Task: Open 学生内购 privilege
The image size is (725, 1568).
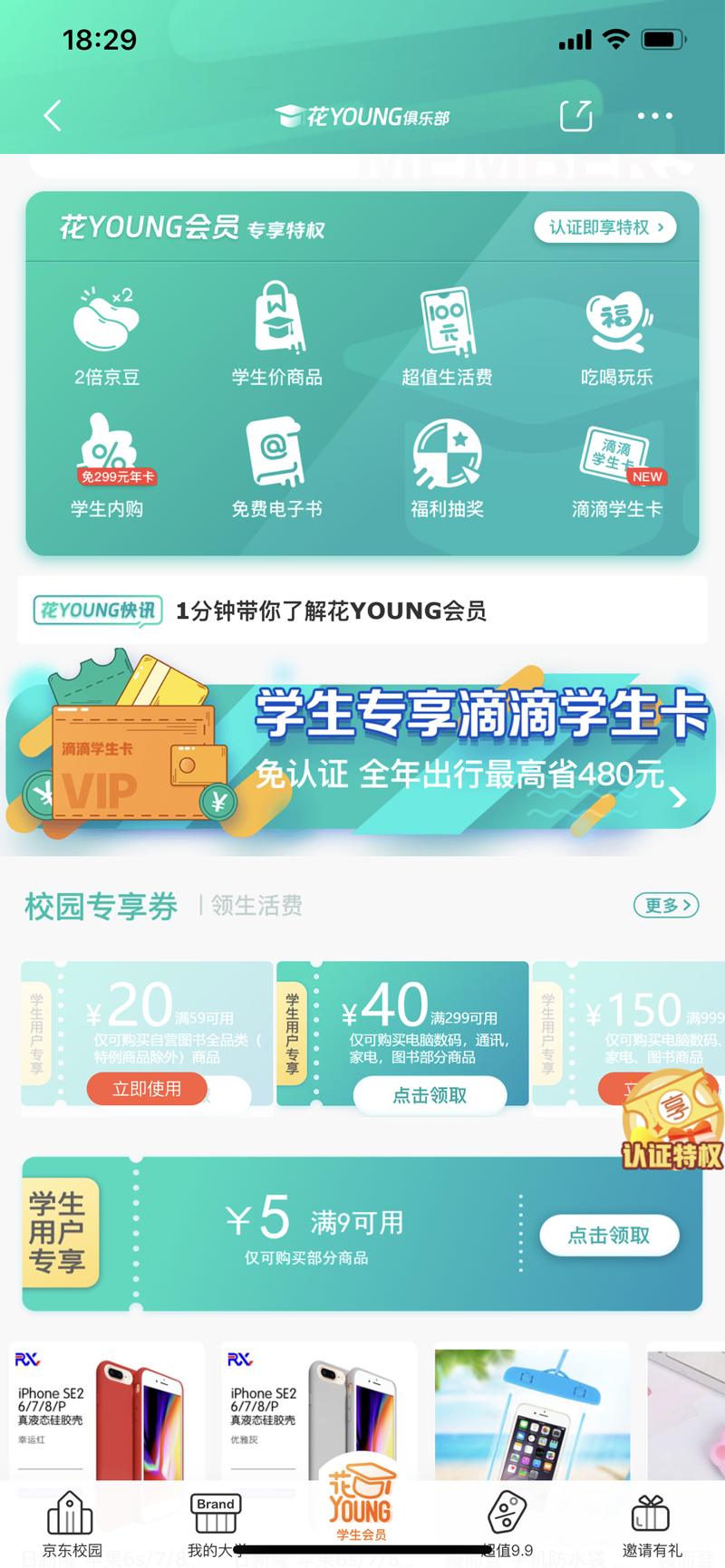Action: click(107, 467)
